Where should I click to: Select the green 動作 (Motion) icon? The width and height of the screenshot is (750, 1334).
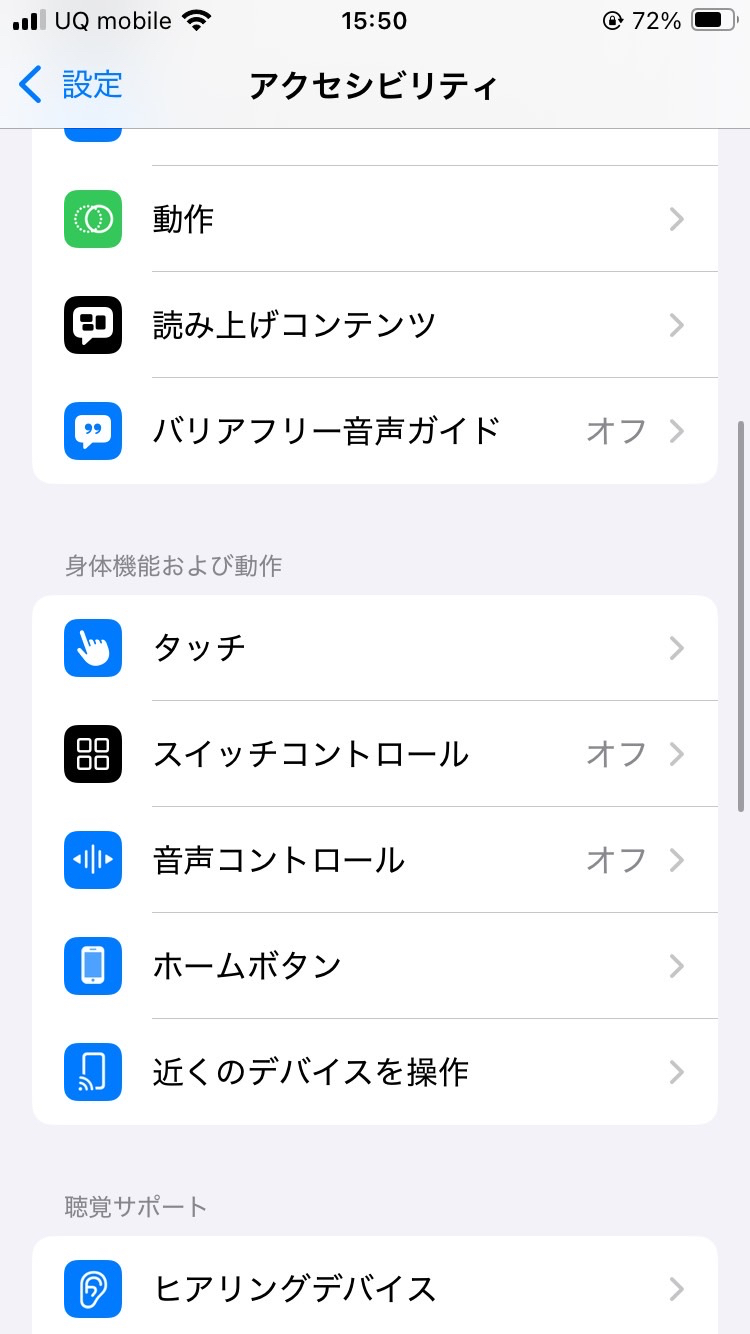tap(92, 218)
